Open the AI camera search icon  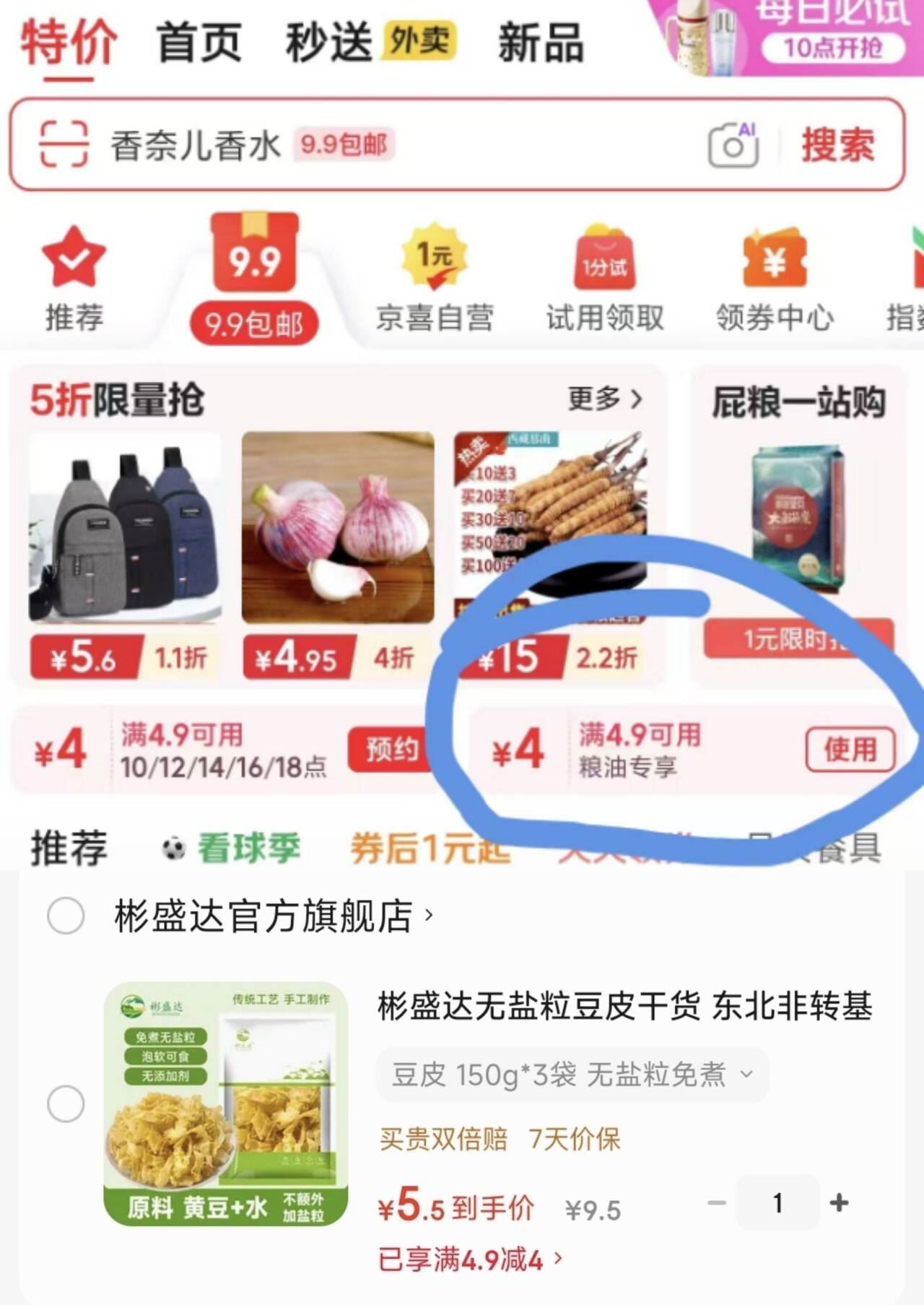[x=733, y=144]
